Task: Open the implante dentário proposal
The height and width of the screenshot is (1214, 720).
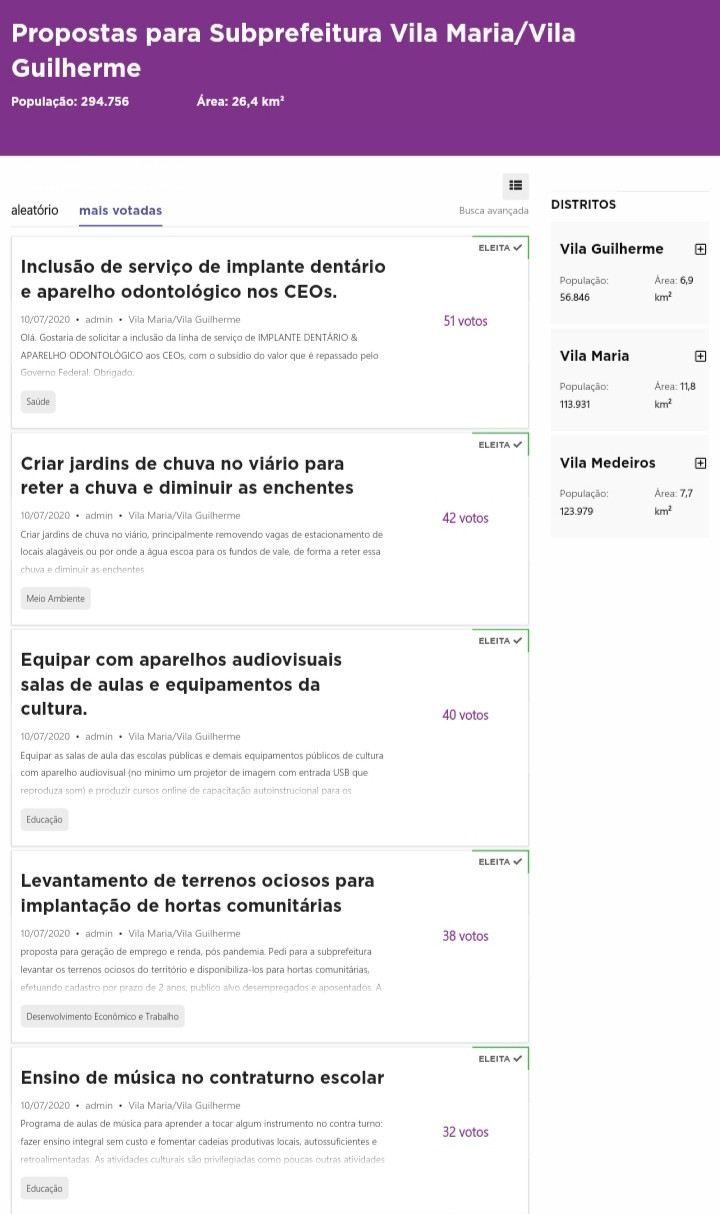Action: (x=203, y=279)
